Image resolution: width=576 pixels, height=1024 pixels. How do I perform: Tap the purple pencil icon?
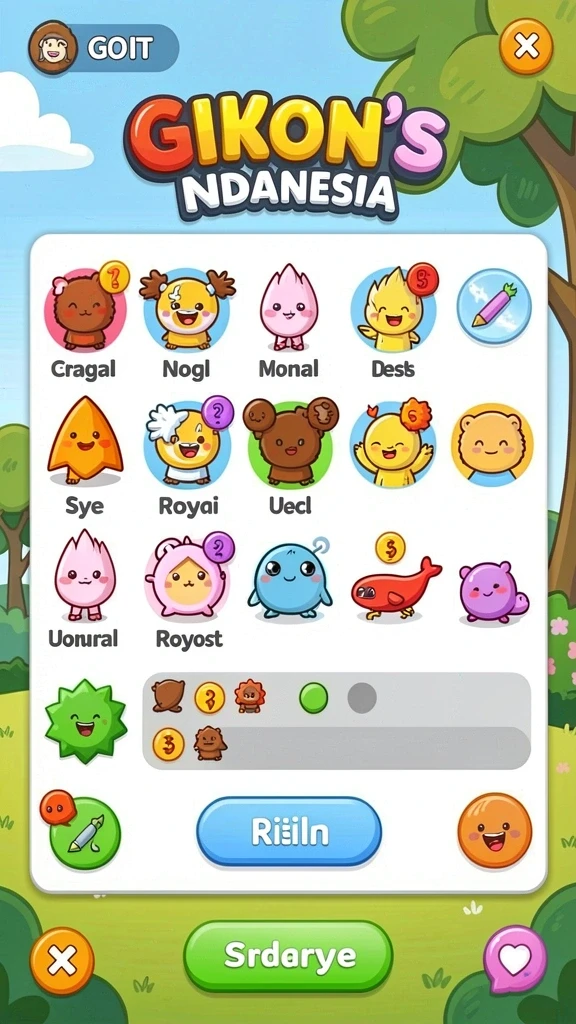(494, 306)
